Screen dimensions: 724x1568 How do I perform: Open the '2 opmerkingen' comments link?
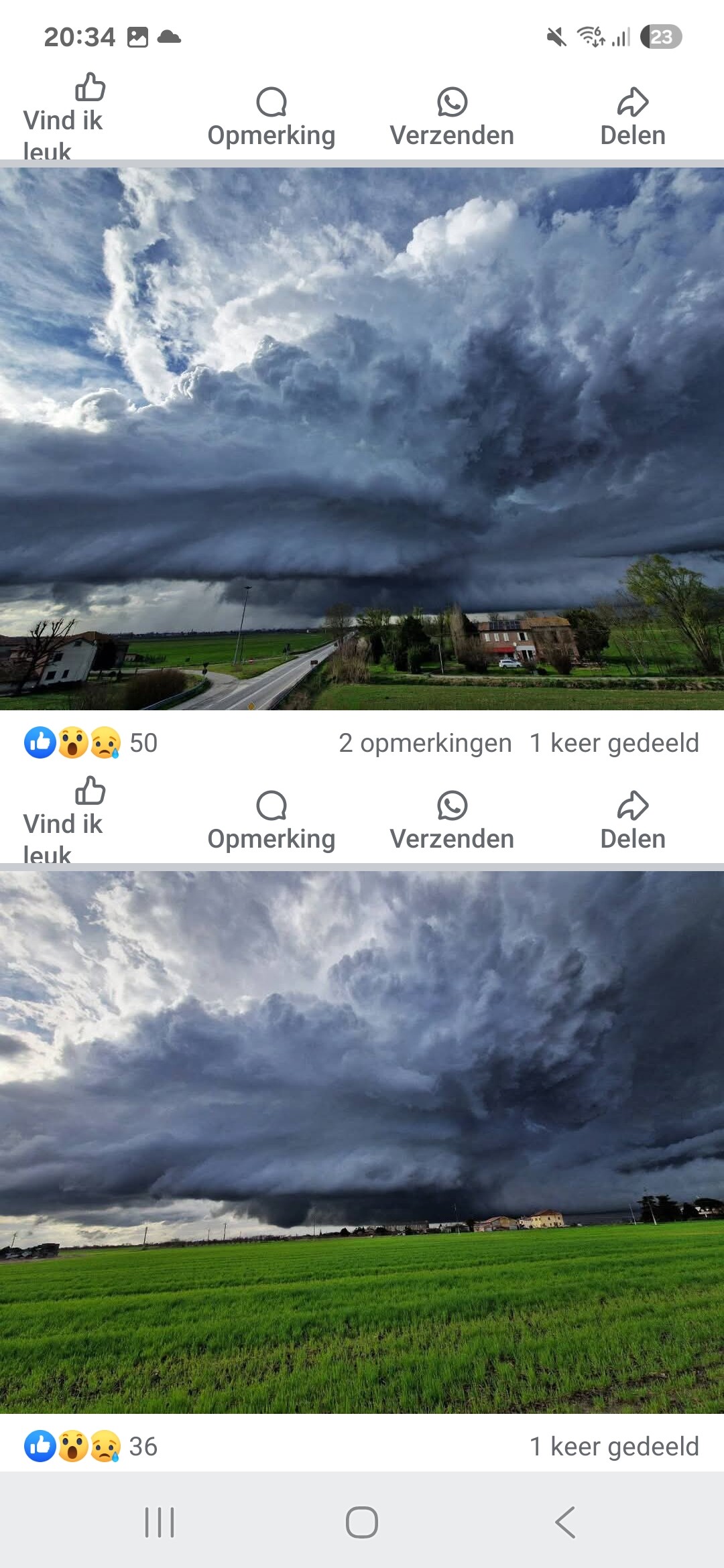click(425, 742)
